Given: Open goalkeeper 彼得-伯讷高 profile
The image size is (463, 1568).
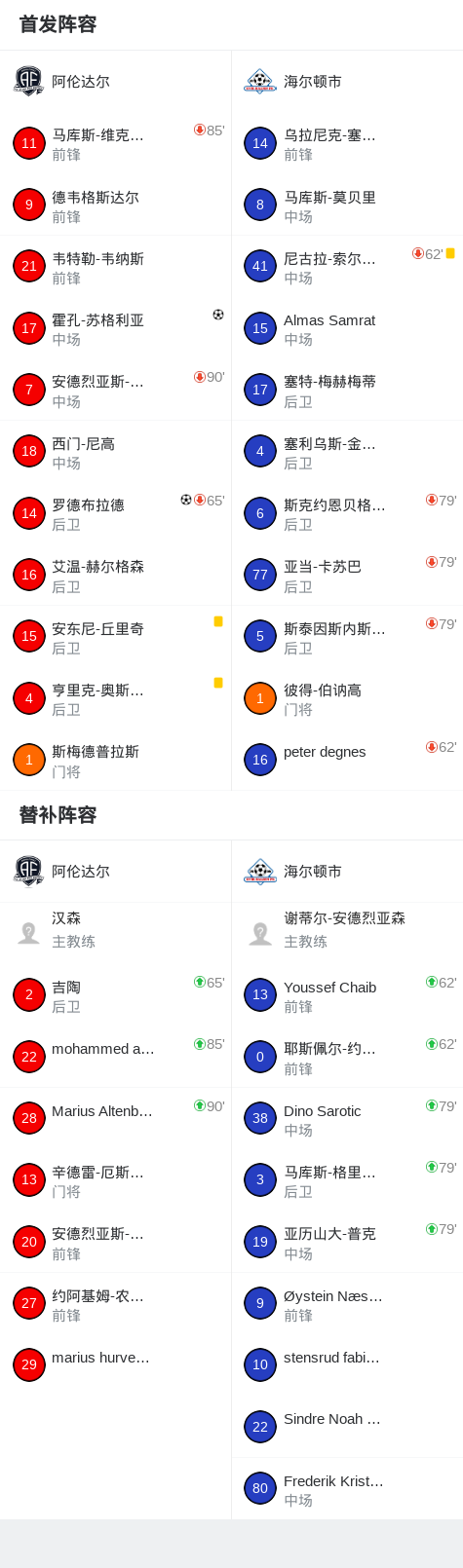Looking at the screenshot, I should pos(347,698).
